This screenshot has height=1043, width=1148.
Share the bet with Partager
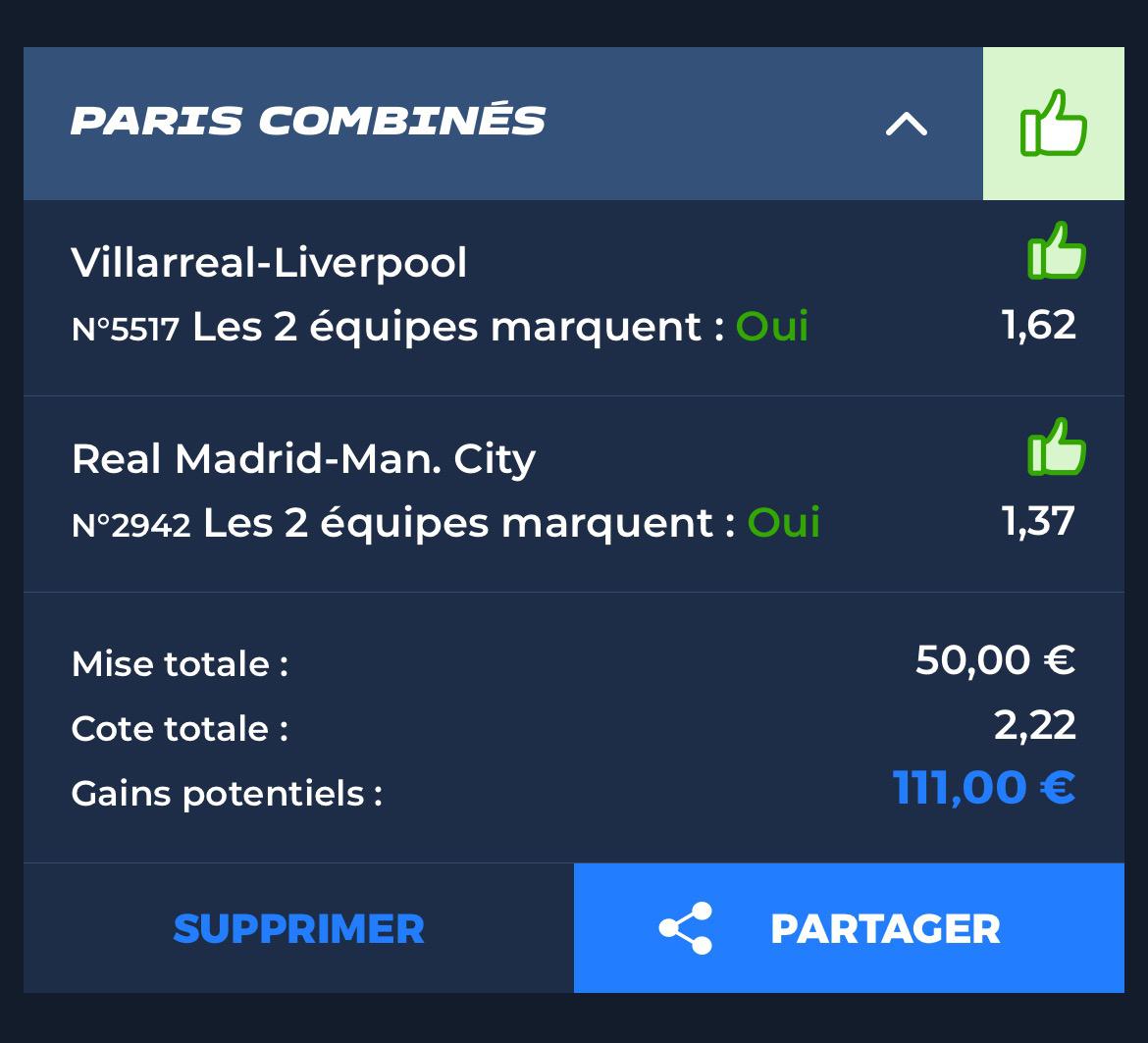click(849, 928)
